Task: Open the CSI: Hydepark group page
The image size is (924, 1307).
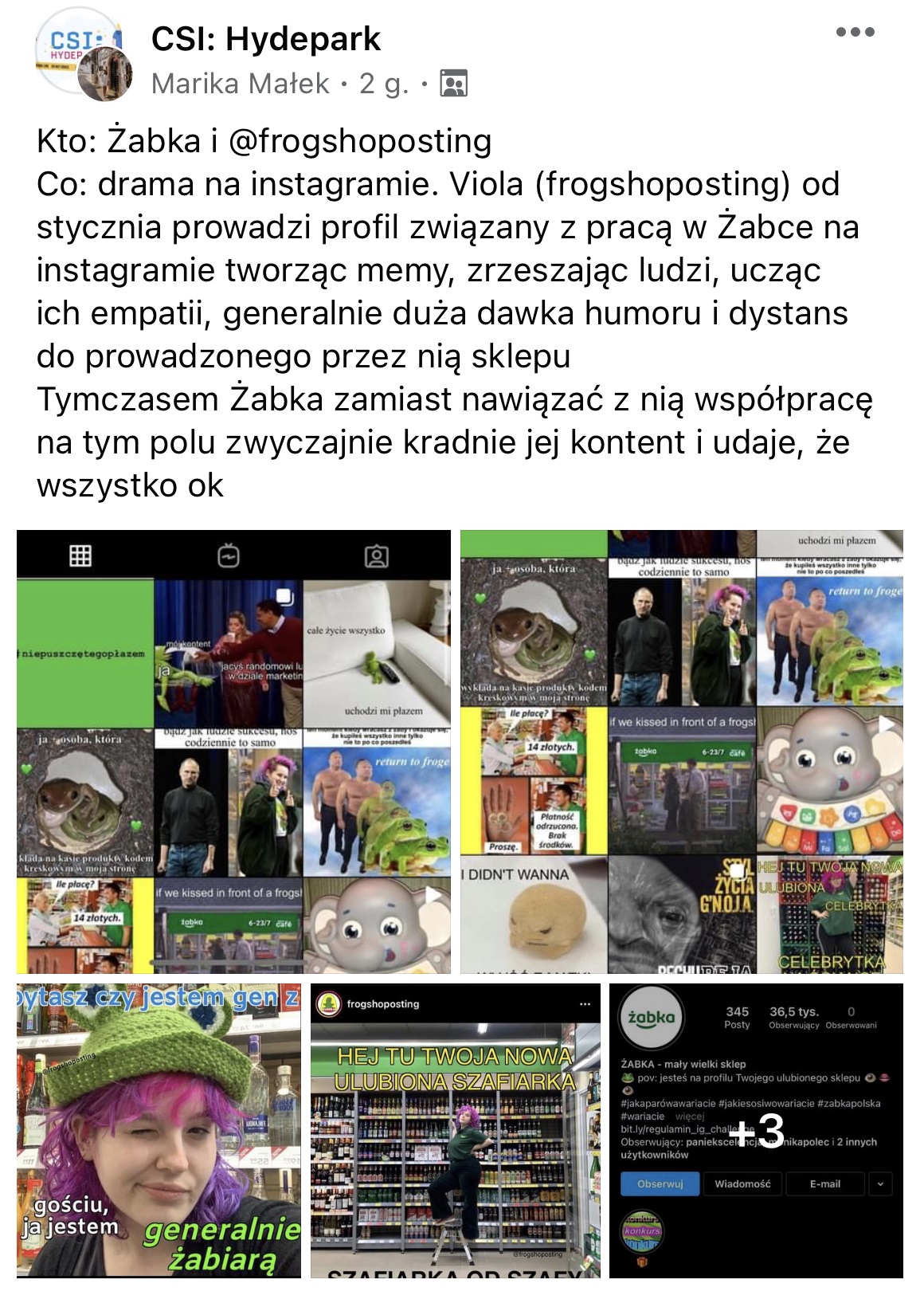Action: click(x=265, y=38)
